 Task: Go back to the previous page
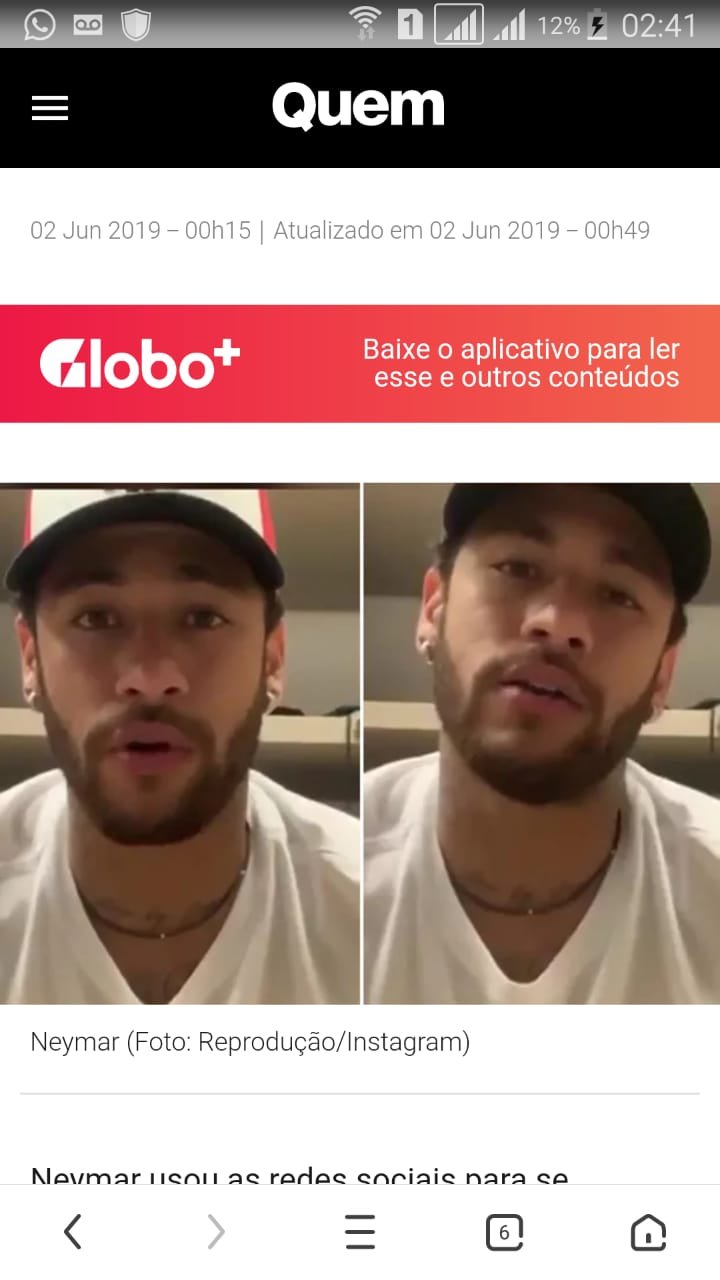tap(72, 1232)
